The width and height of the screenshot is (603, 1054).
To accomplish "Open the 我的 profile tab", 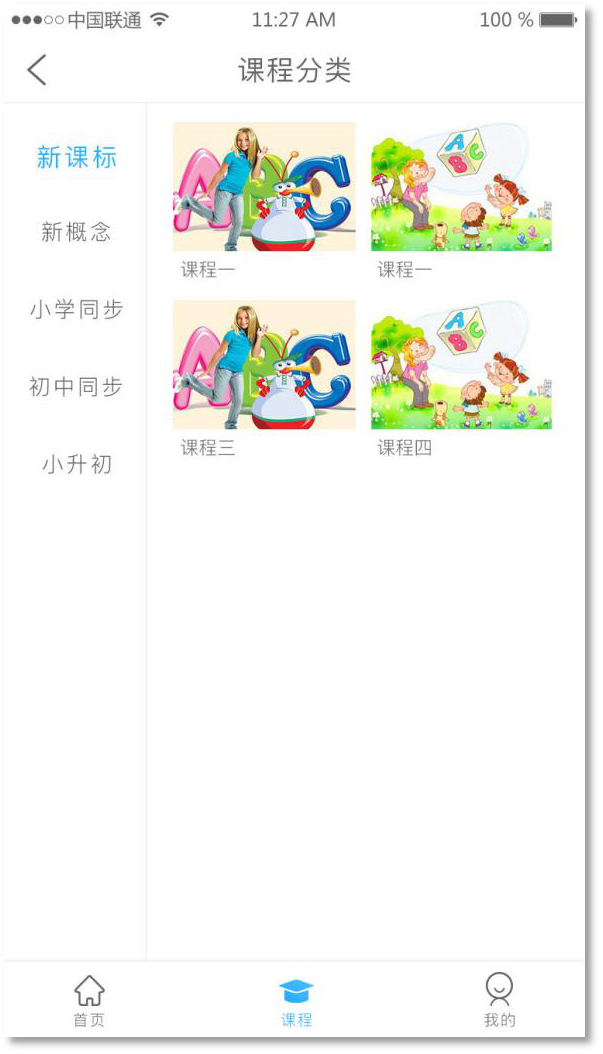I will point(499,1001).
